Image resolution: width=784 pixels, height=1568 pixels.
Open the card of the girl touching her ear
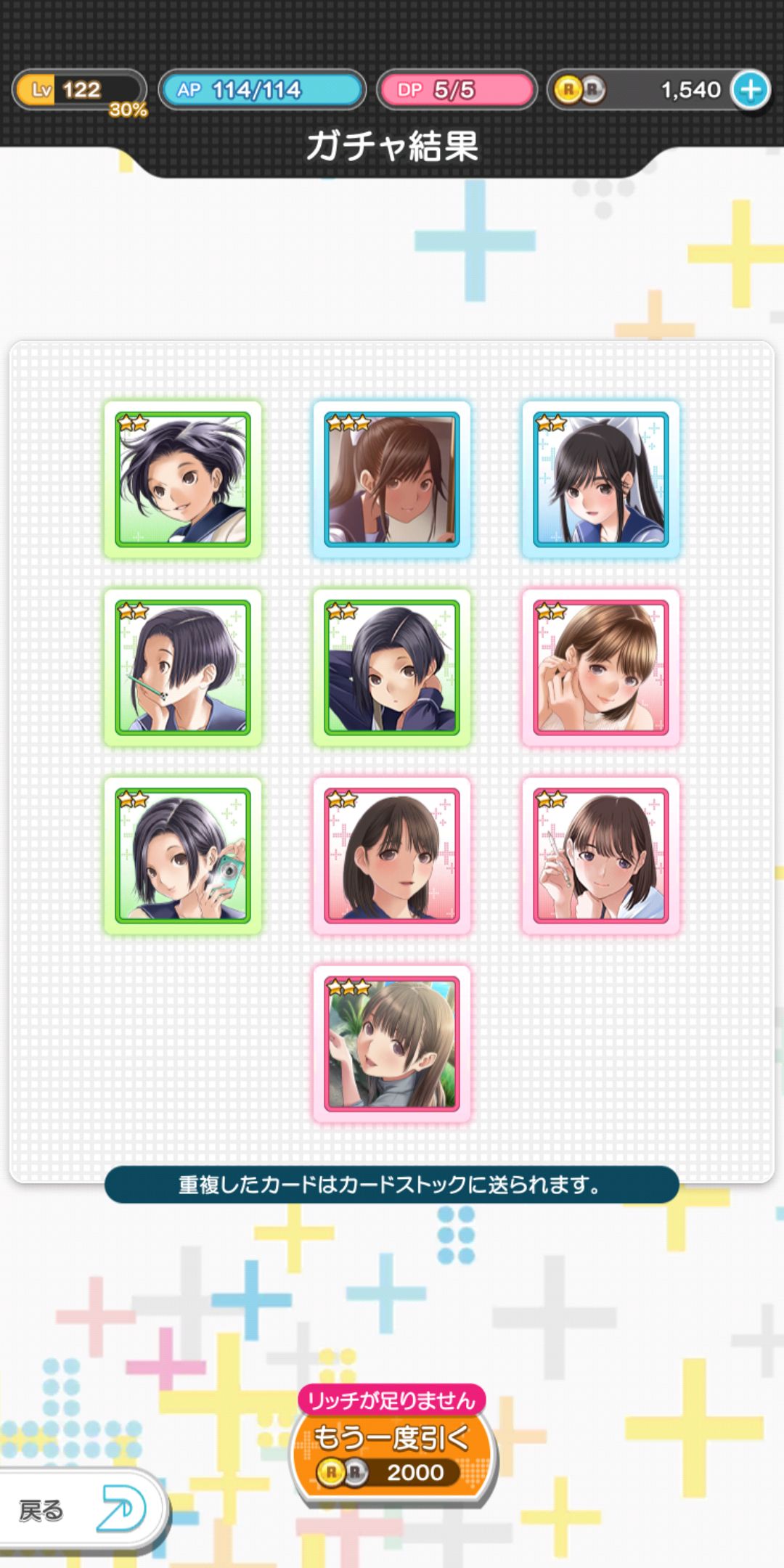(600, 667)
